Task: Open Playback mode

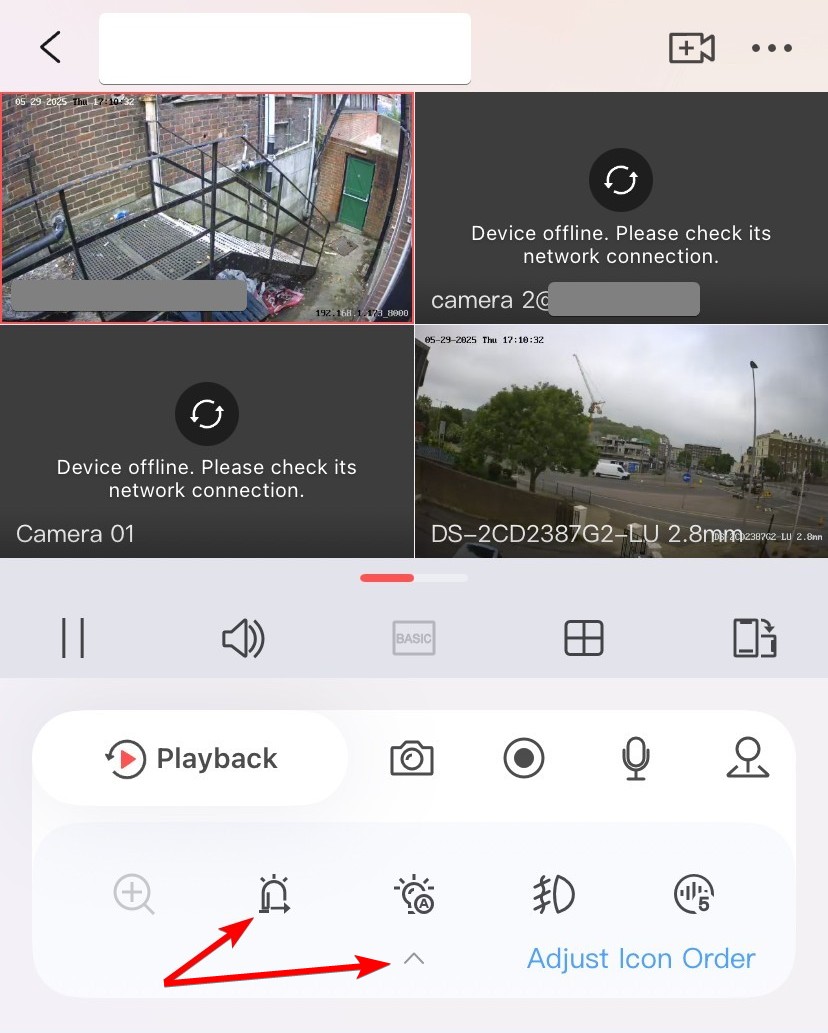Action: pos(192,758)
